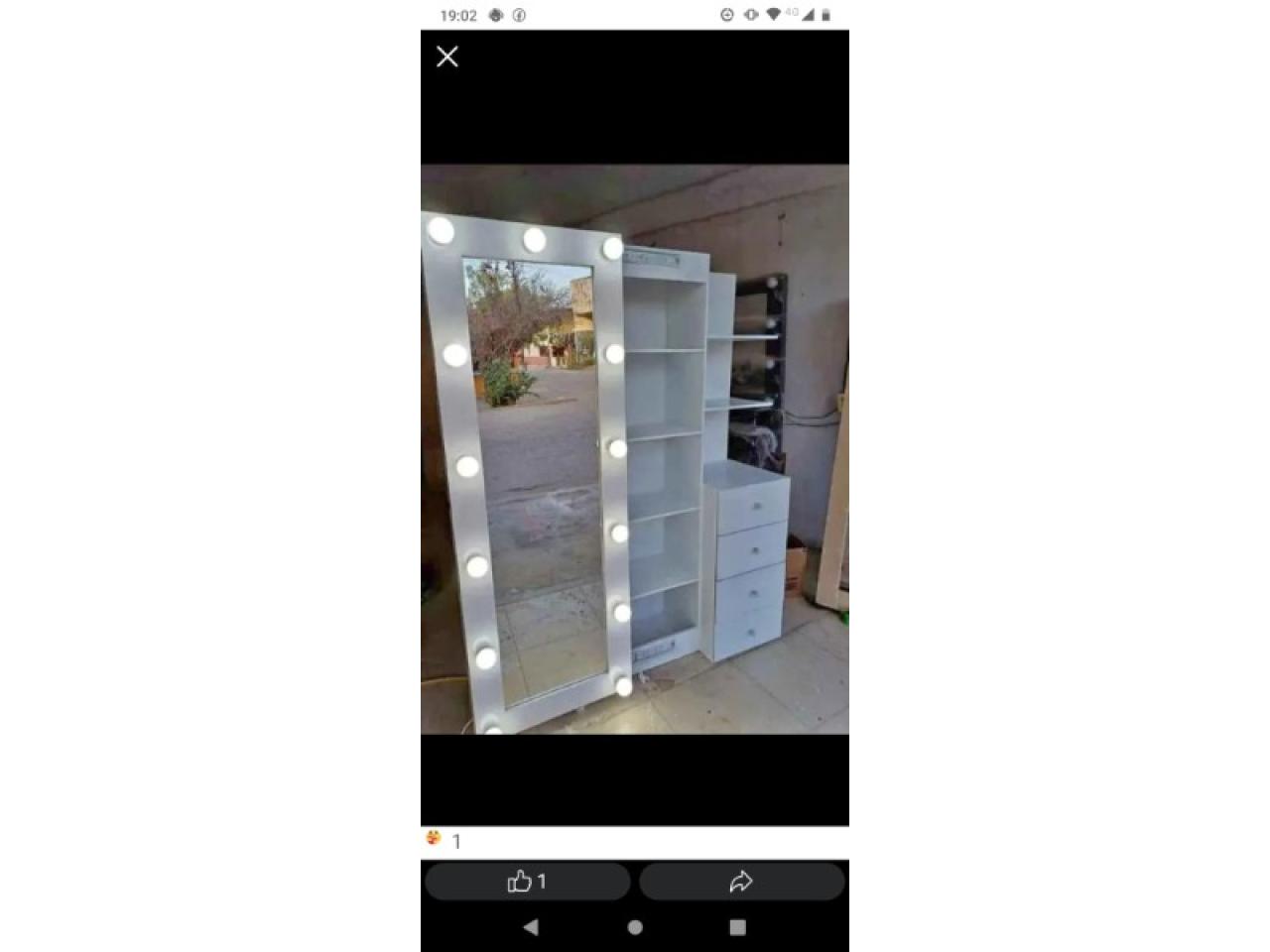
Task: View reactions on this photo
Action: [x=444, y=841]
